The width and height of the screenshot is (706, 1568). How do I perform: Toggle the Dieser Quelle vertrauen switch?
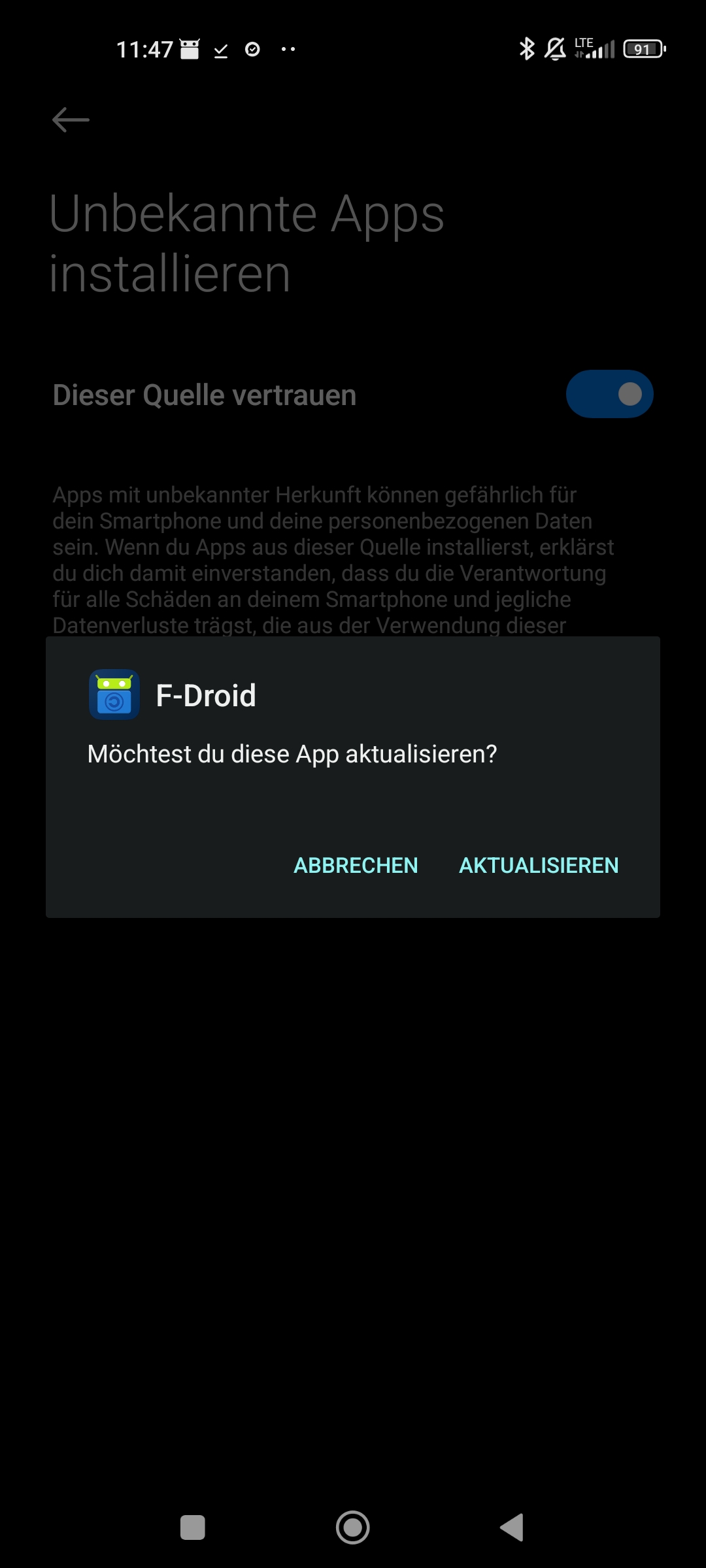coord(609,394)
